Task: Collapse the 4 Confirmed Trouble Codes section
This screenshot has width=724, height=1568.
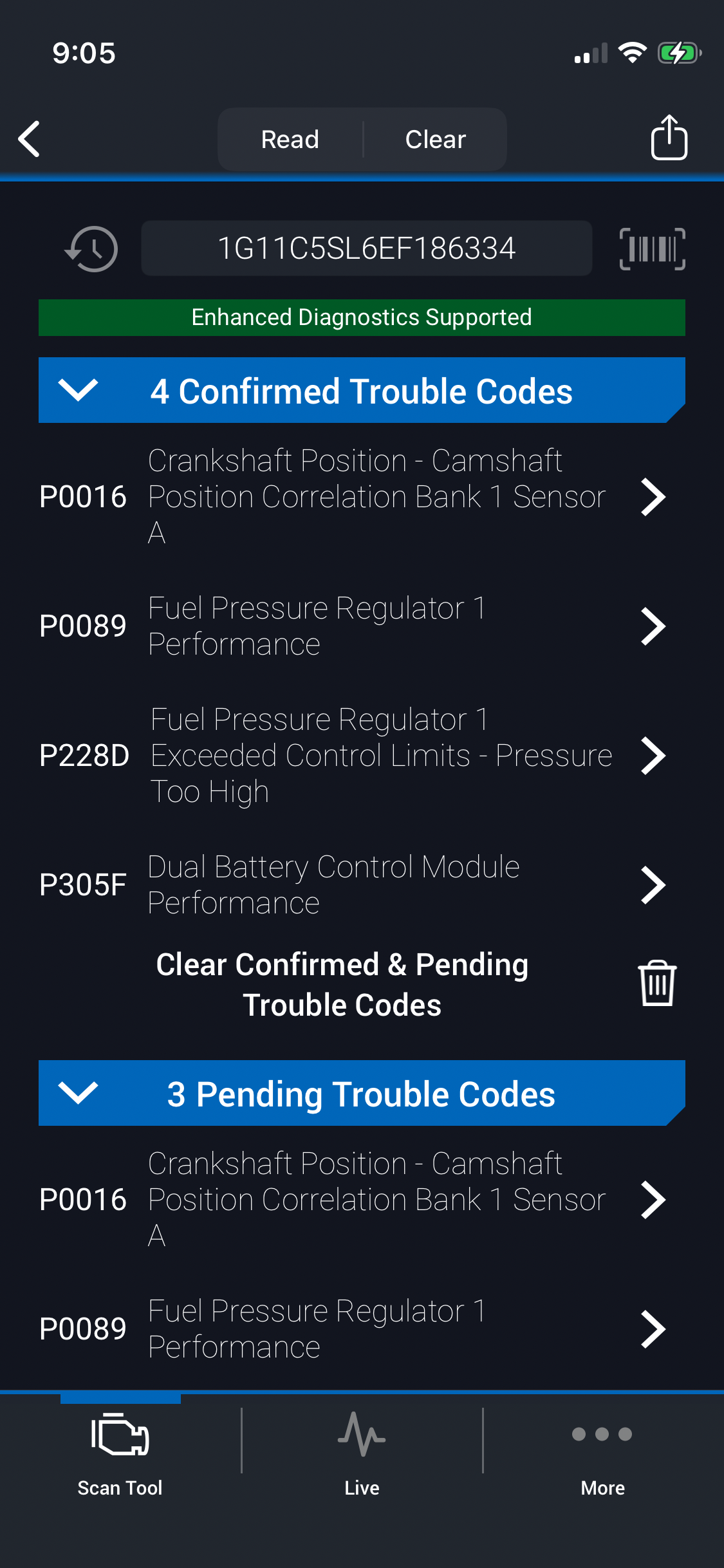Action: (78, 390)
